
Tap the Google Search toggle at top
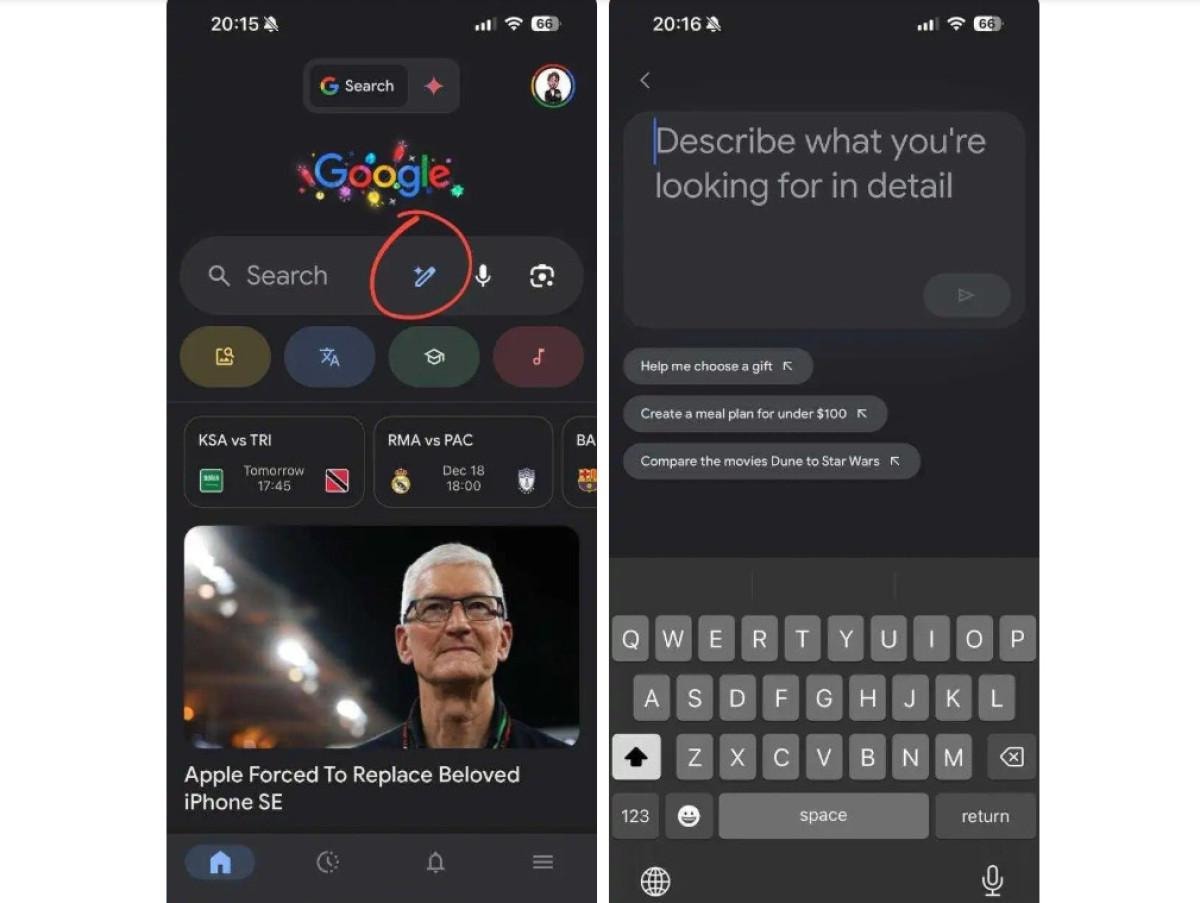click(358, 86)
